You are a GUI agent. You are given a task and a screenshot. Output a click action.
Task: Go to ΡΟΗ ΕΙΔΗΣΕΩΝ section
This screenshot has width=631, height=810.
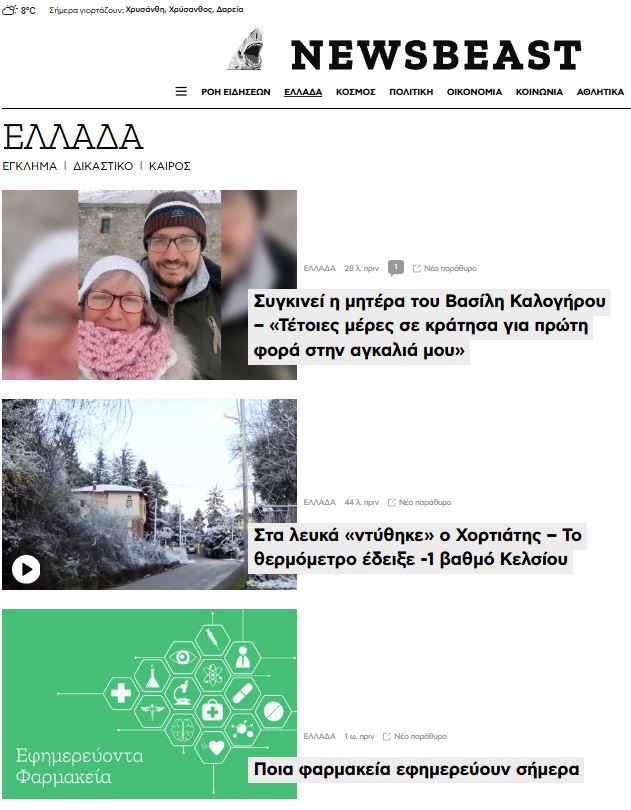236,92
